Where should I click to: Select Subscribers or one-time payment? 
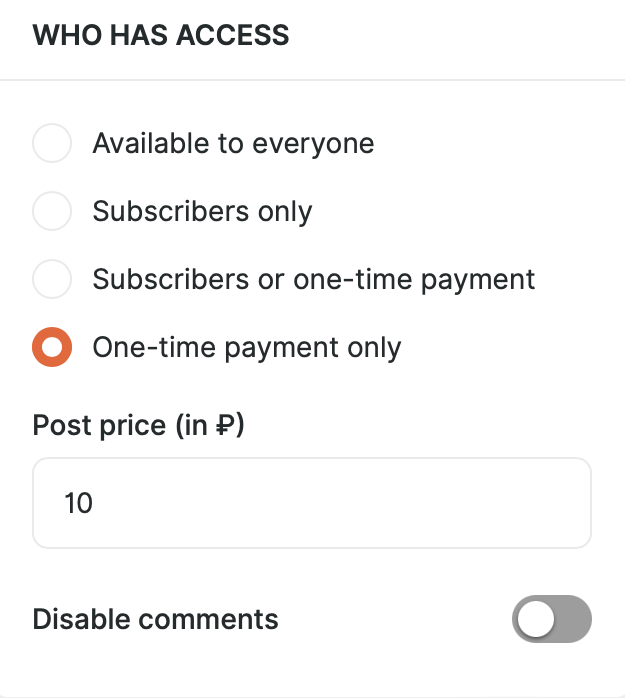52,279
